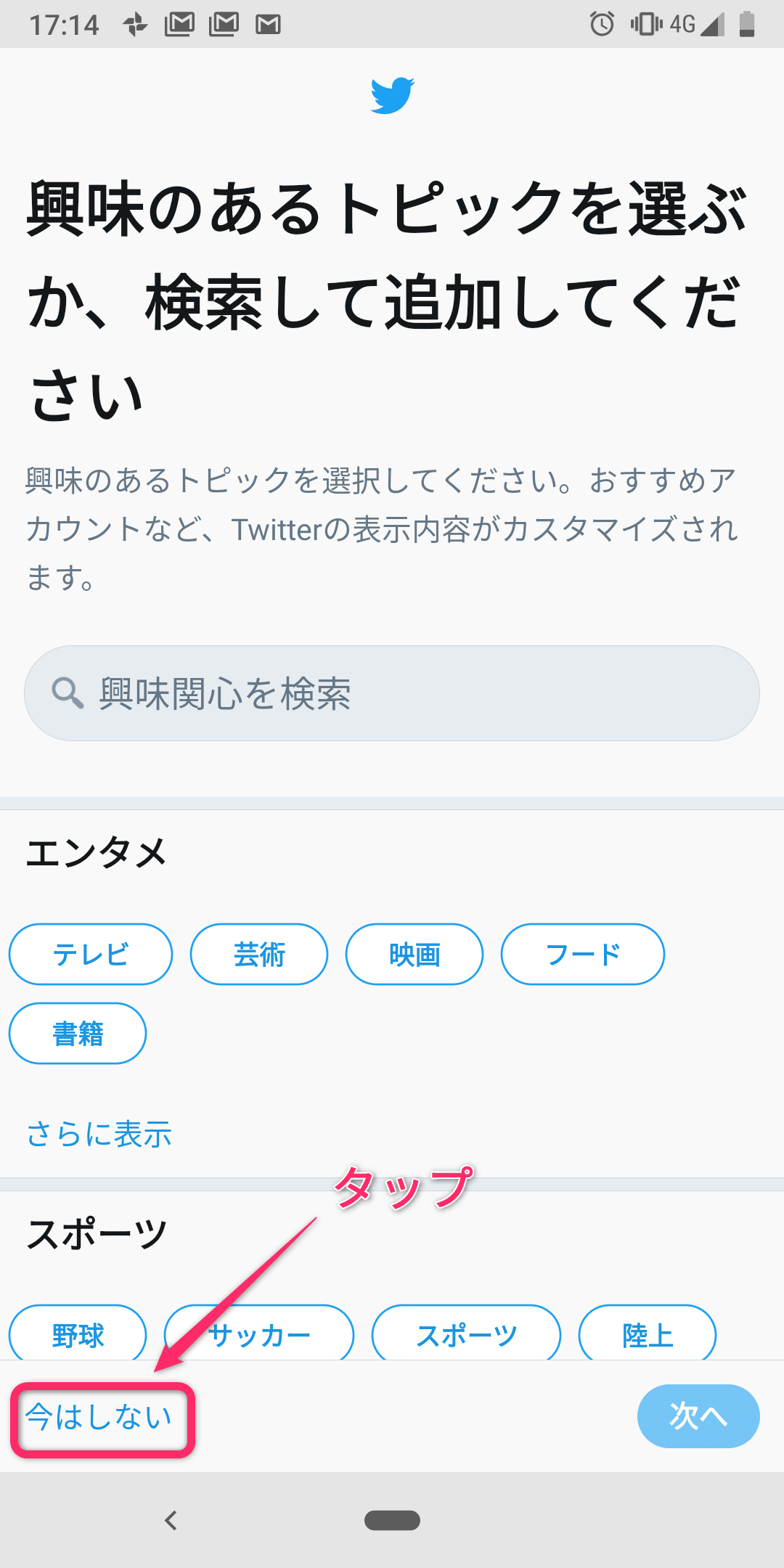The image size is (784, 1568).
Task: Tap 今はしない to skip
Action: pyautogui.click(x=99, y=1416)
